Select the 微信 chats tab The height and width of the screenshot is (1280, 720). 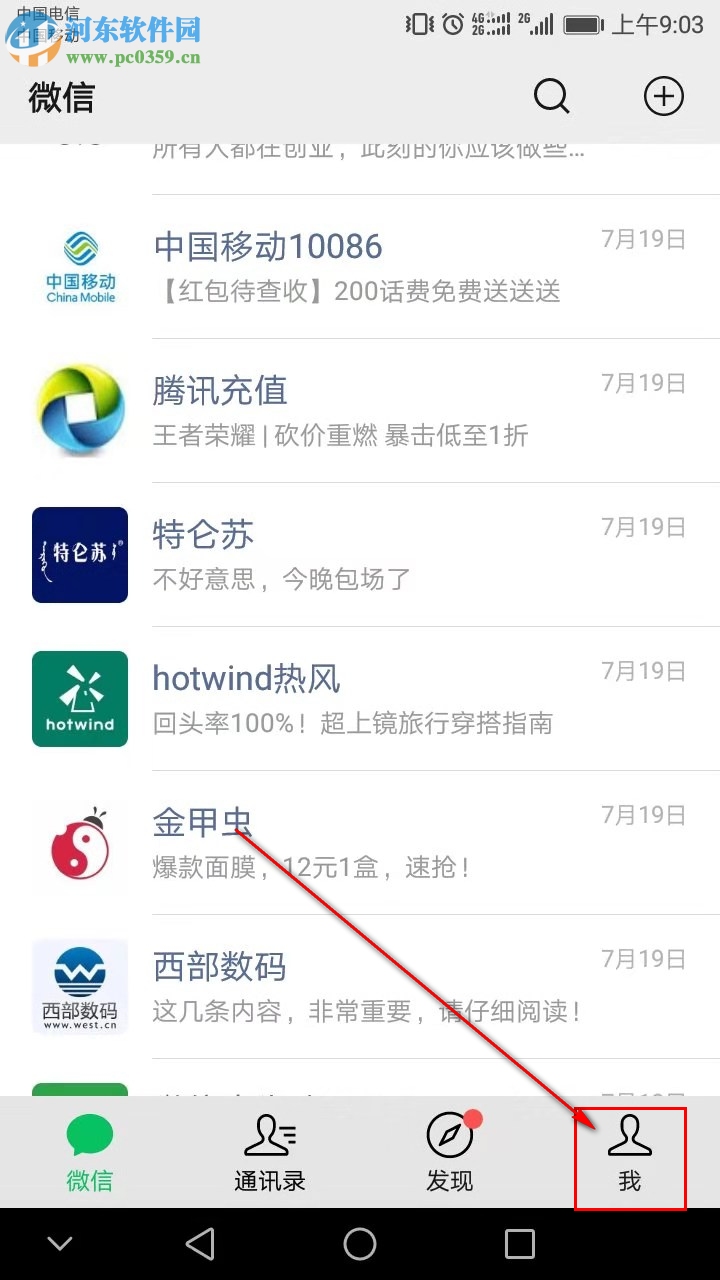[89, 1155]
